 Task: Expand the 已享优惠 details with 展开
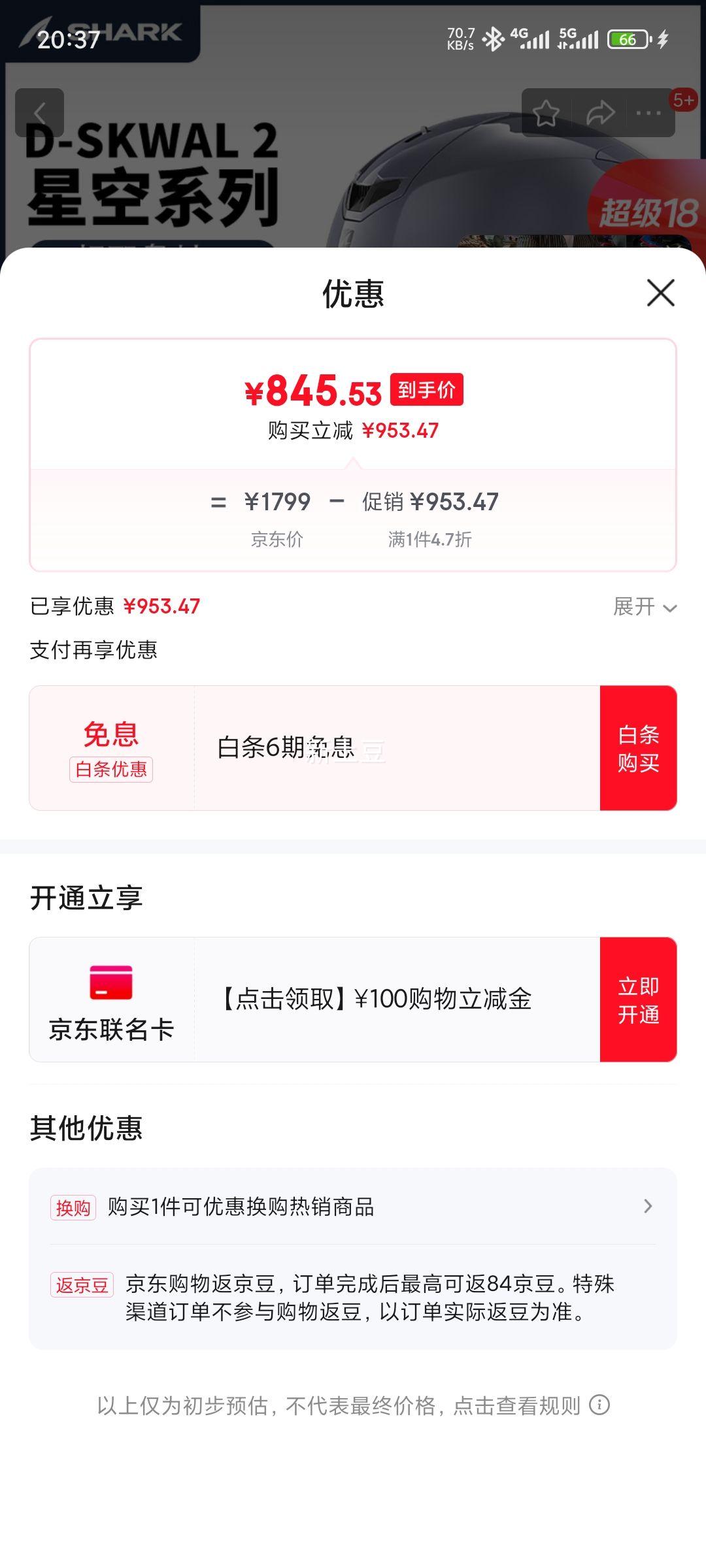[644, 607]
